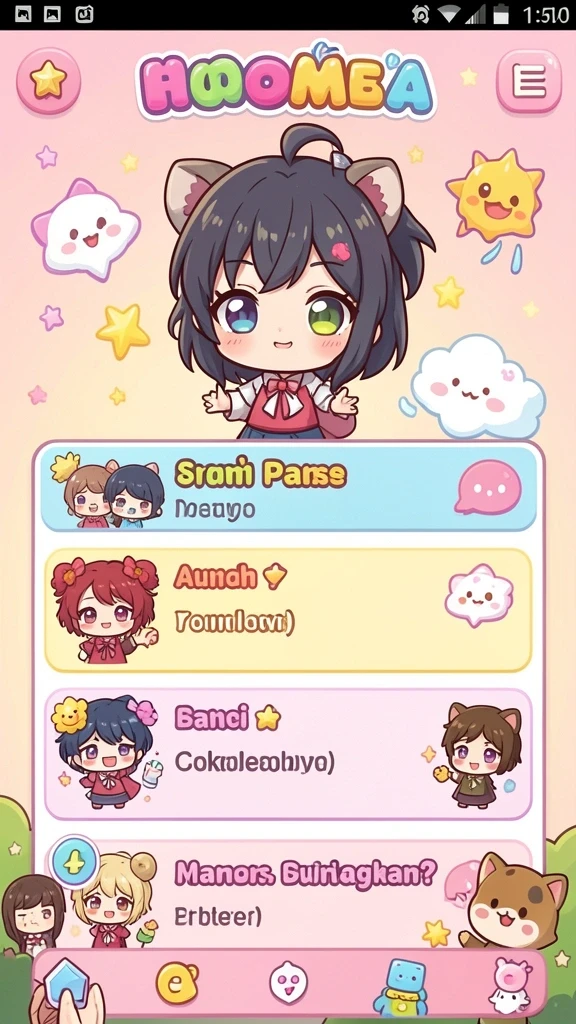Open the Sram Parse row
Viewport: 576px width, 1024px height.
pyautogui.click(x=289, y=489)
